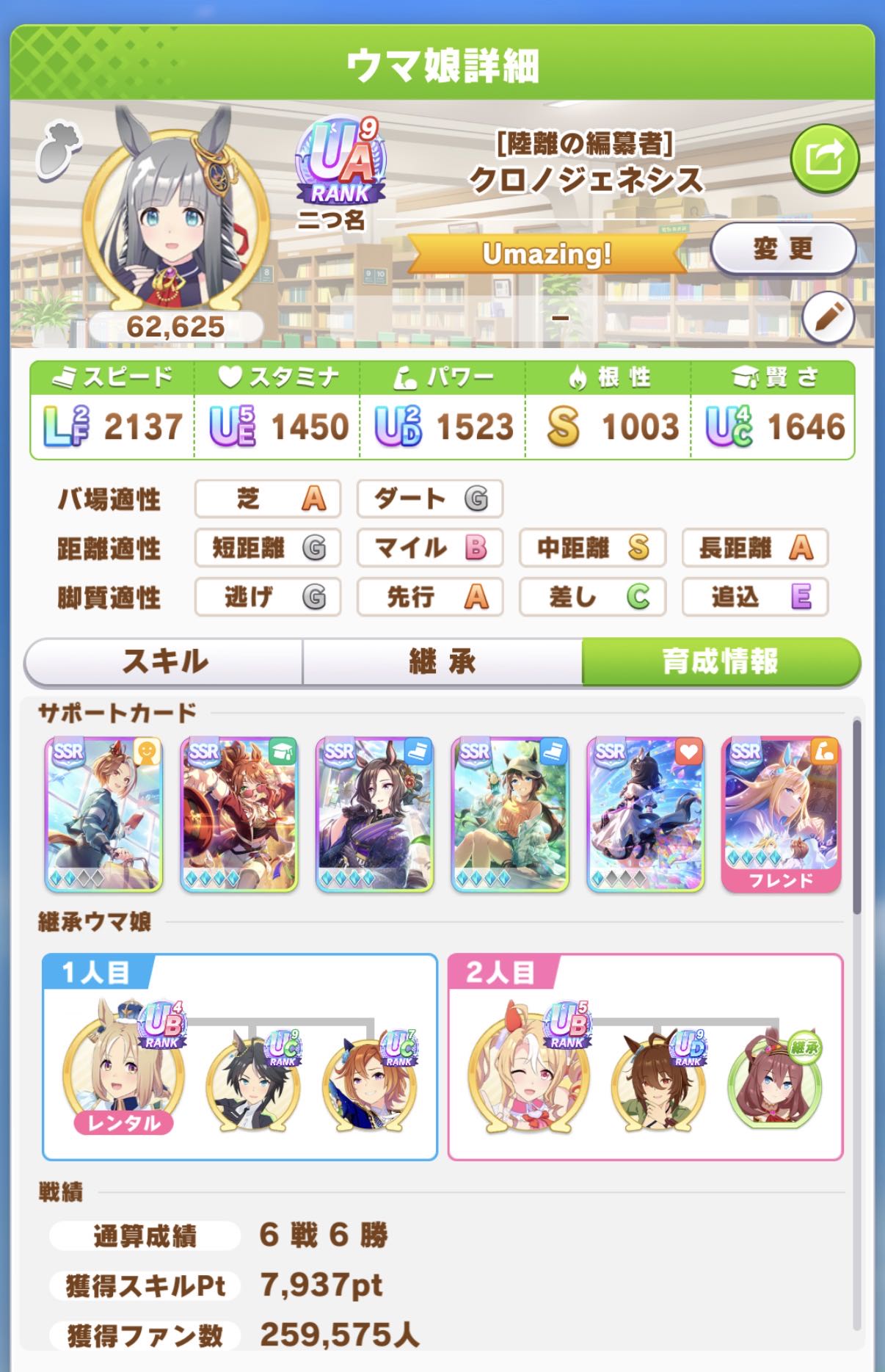Switch to the 継承 tab
The width and height of the screenshot is (885, 1372).
coord(442,661)
